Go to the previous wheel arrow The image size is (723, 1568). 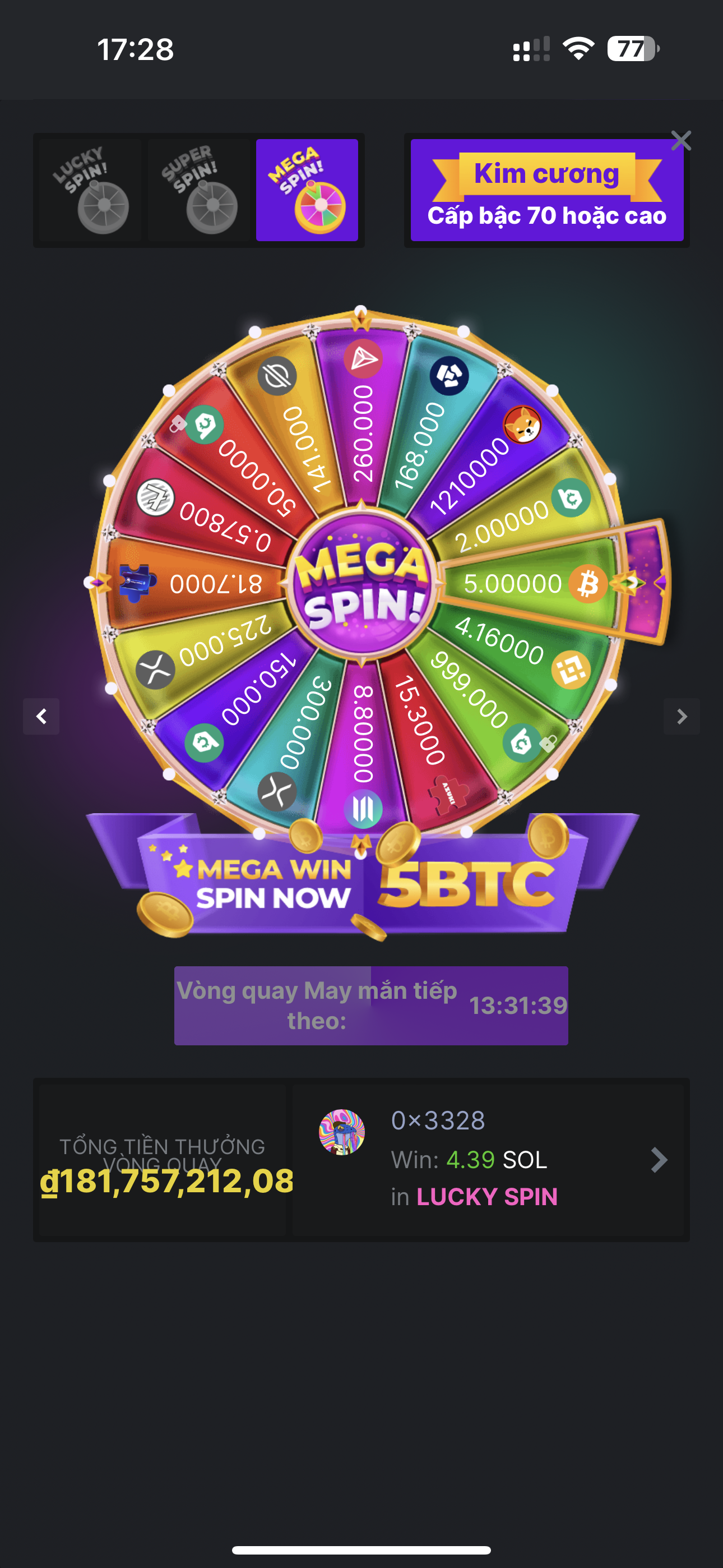click(x=41, y=717)
